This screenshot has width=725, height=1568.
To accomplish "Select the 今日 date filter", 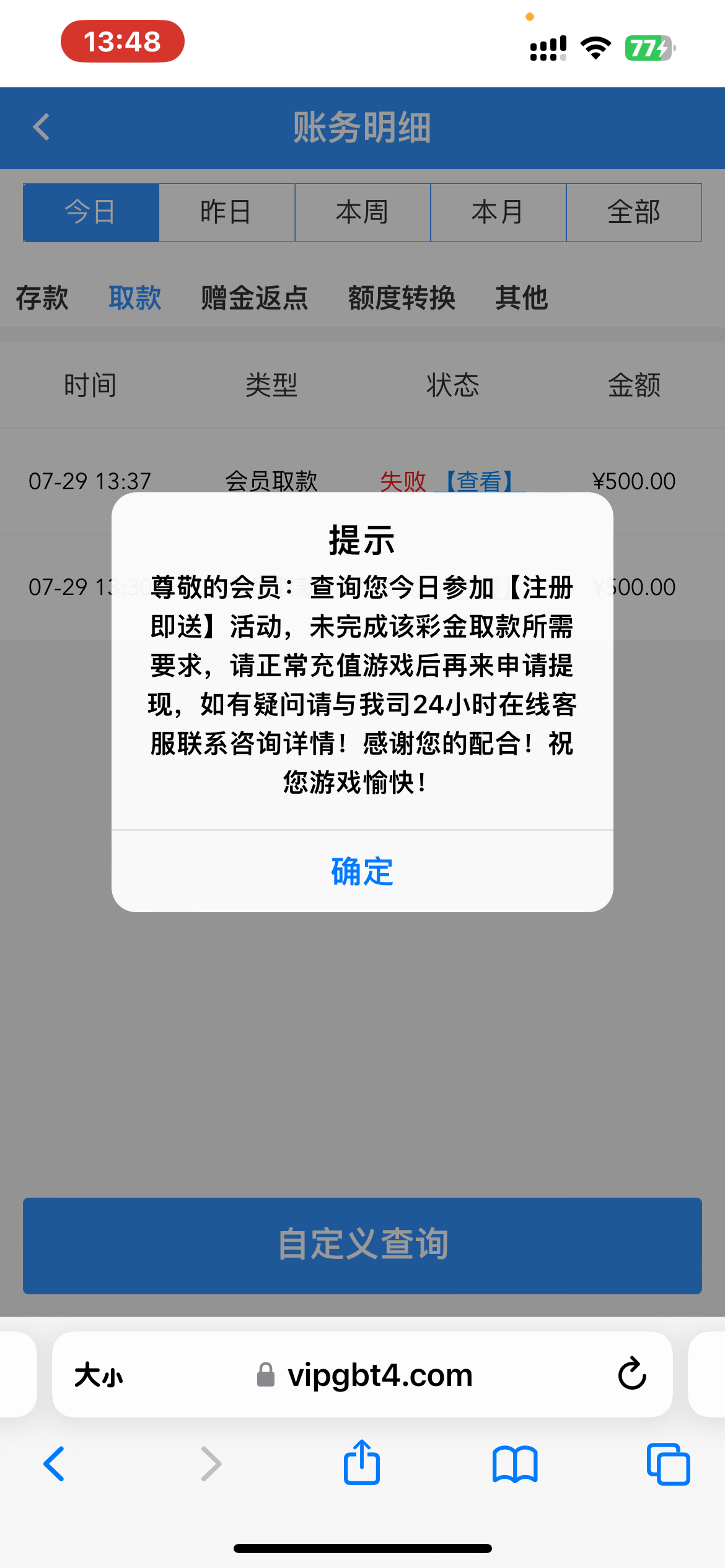I will point(91,212).
